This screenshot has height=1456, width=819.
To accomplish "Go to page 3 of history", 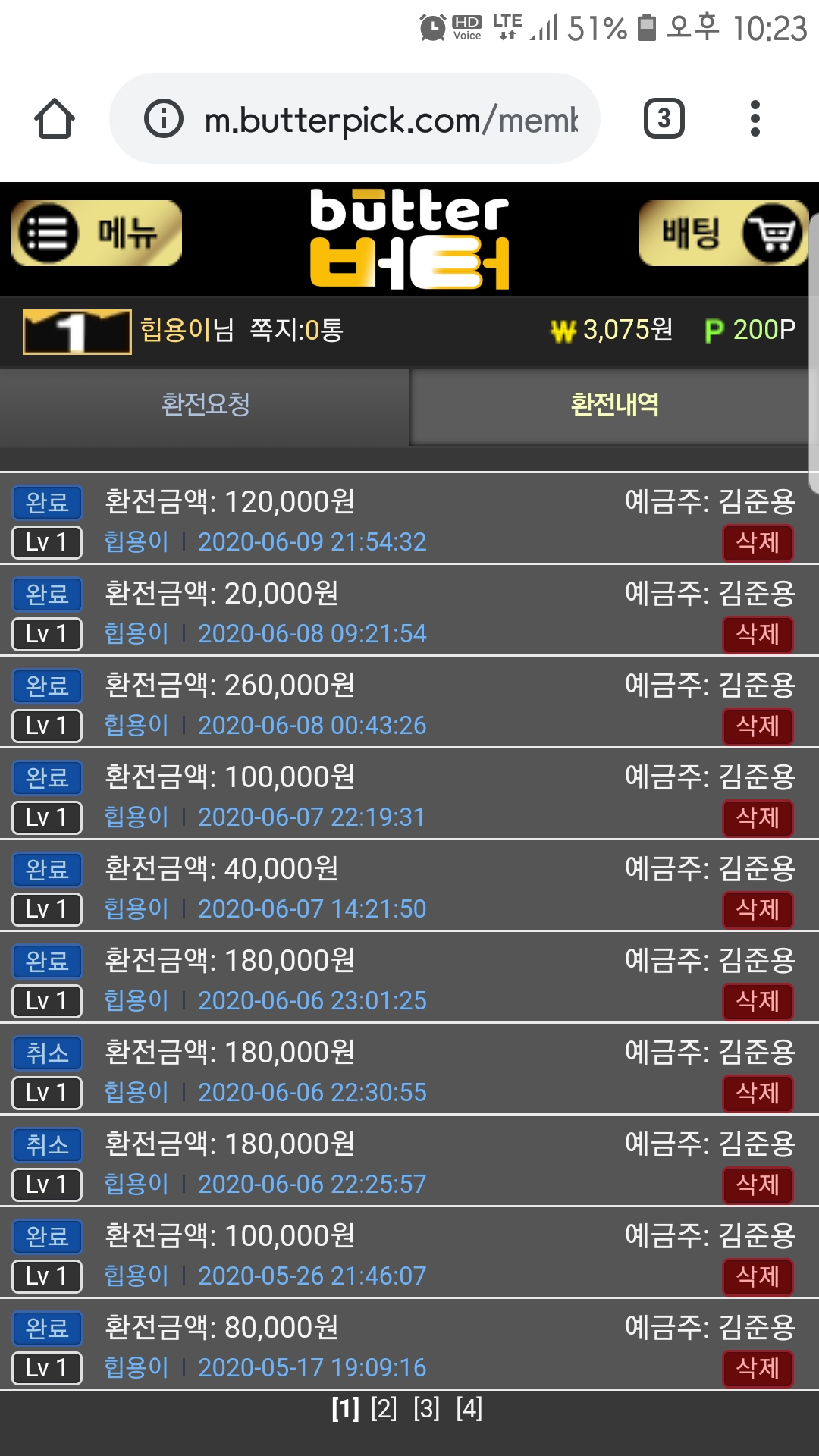I will point(426,1409).
